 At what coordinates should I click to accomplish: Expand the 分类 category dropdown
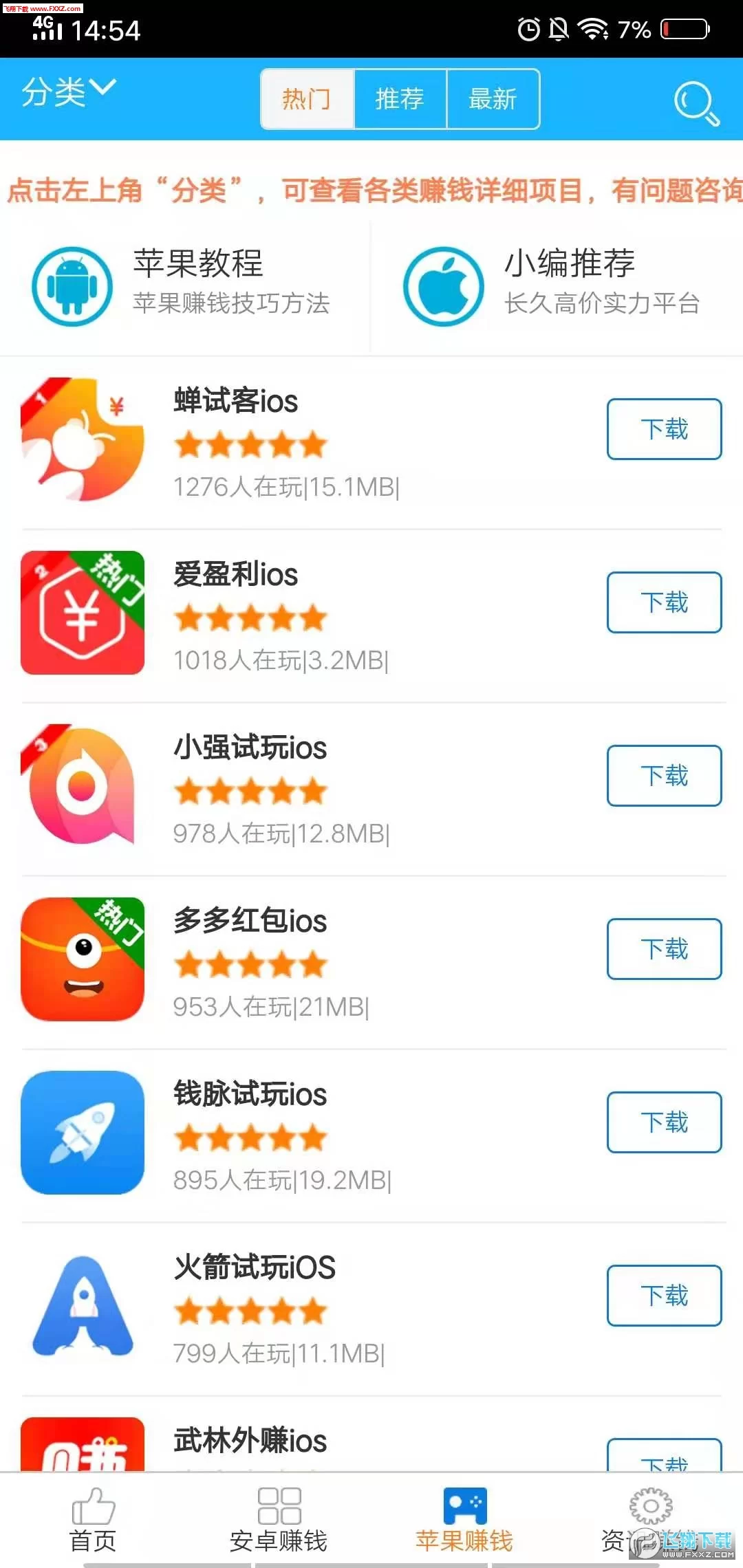68,91
